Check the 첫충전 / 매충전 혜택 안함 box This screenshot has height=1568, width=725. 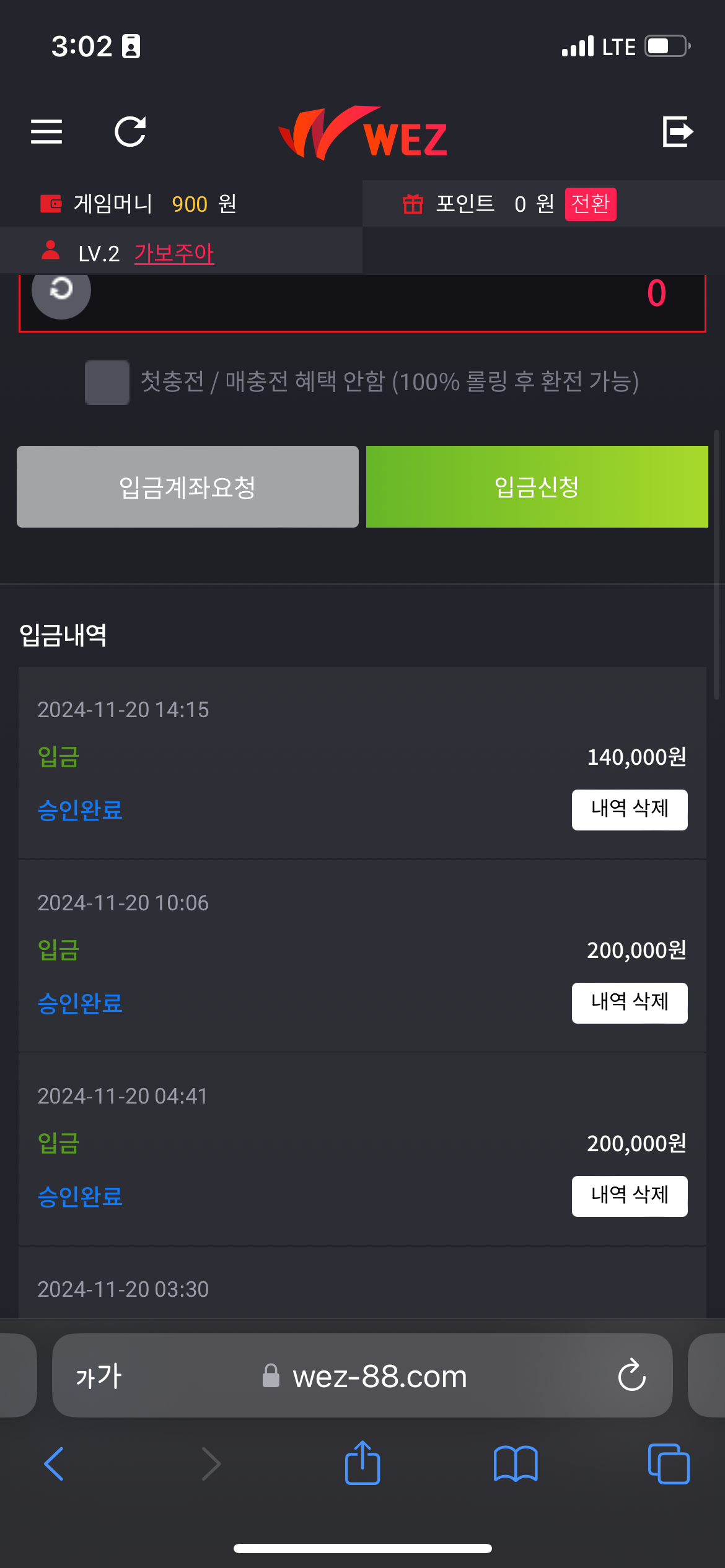coord(107,382)
